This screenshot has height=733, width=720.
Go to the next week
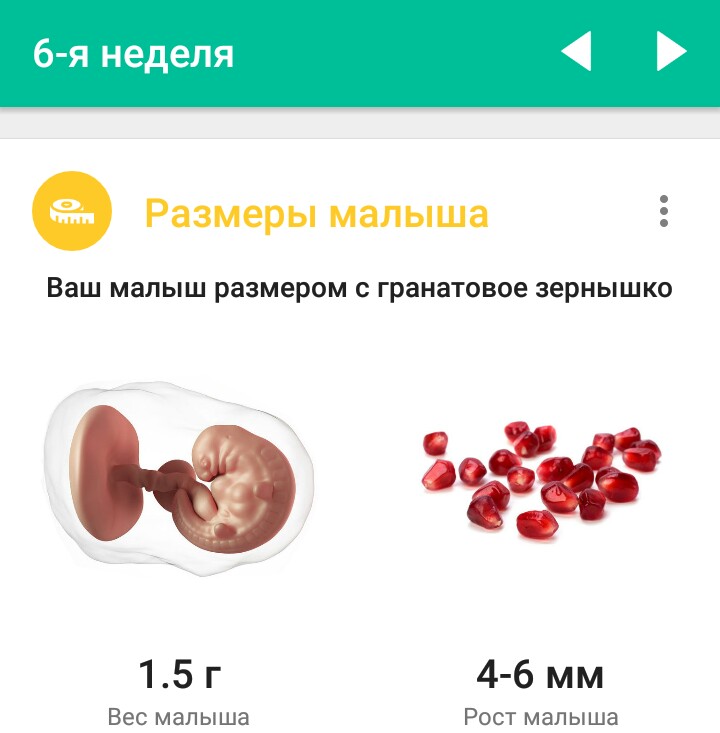[670, 52]
